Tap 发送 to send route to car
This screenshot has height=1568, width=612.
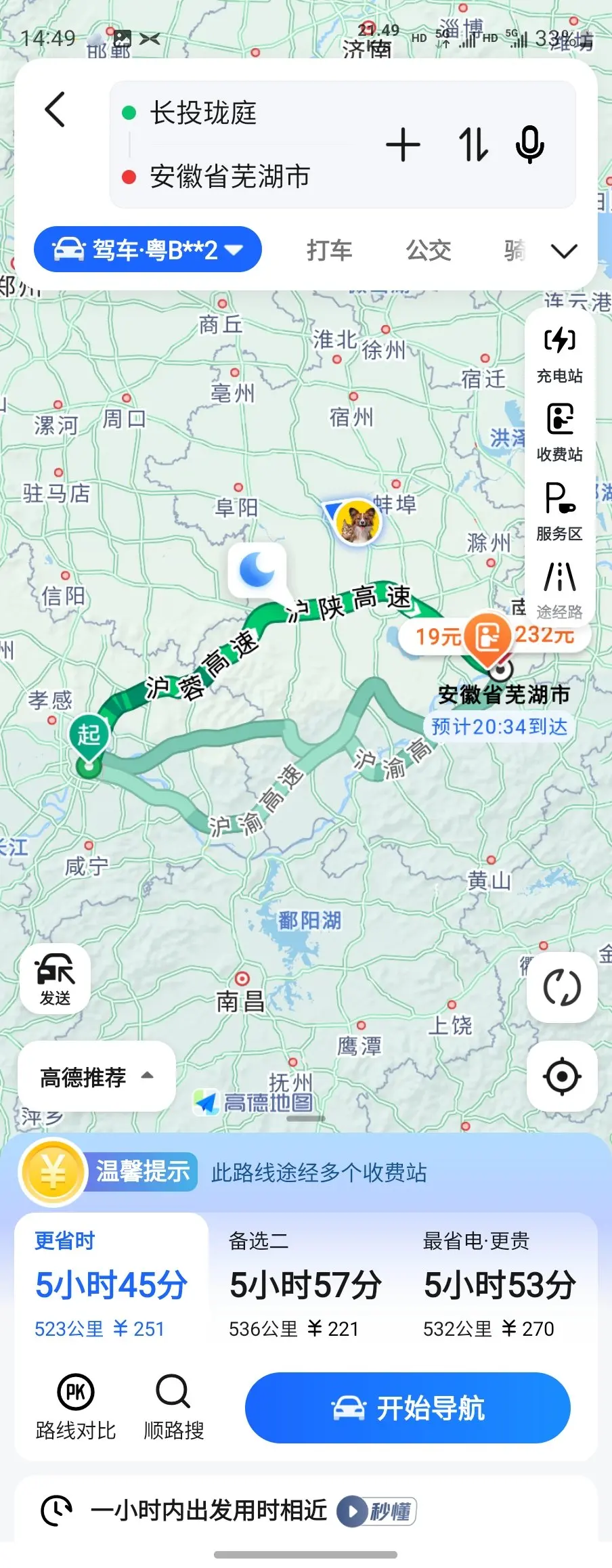55,978
